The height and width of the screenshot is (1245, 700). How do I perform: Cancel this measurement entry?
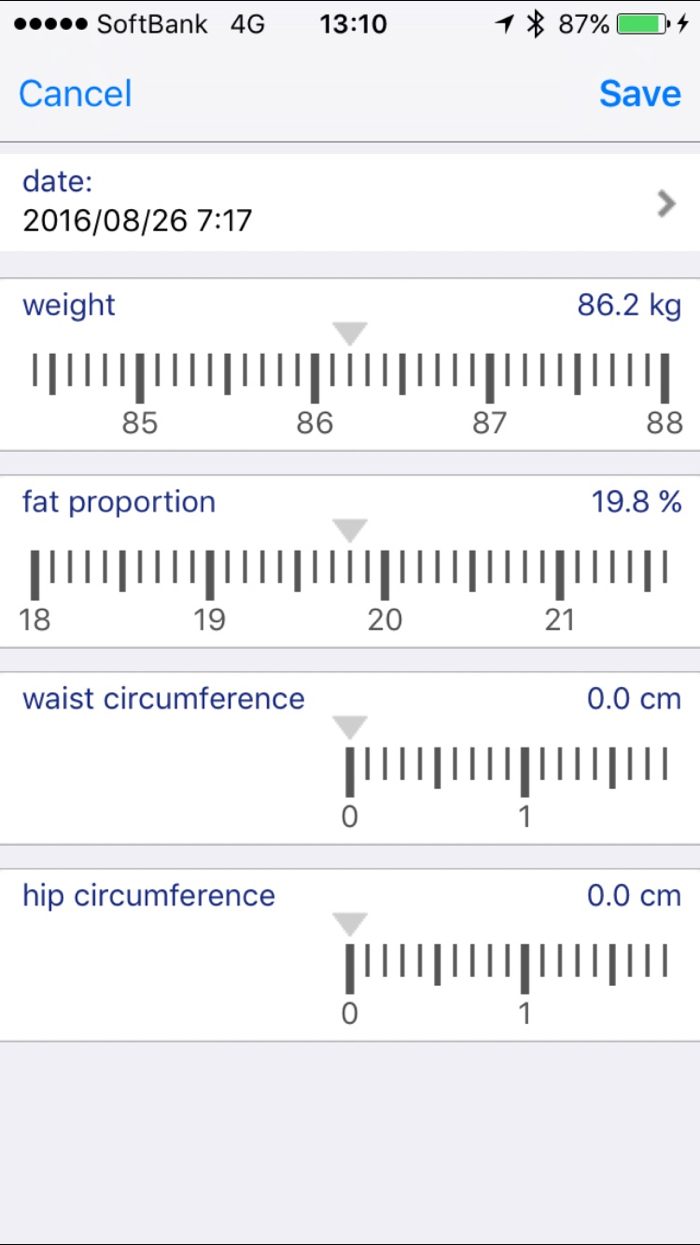pyautogui.click(x=75, y=94)
